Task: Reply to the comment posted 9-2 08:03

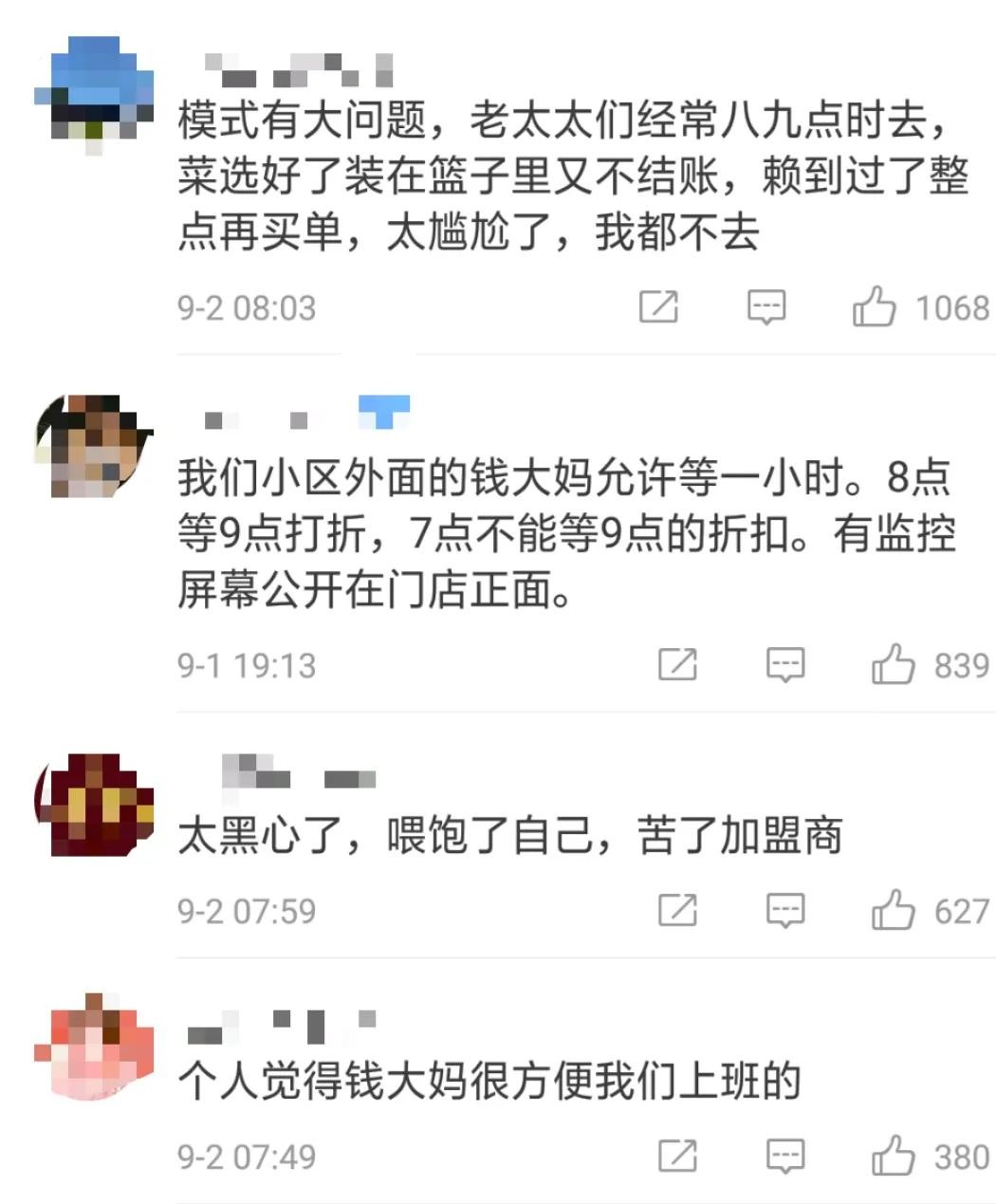Action: (766, 307)
